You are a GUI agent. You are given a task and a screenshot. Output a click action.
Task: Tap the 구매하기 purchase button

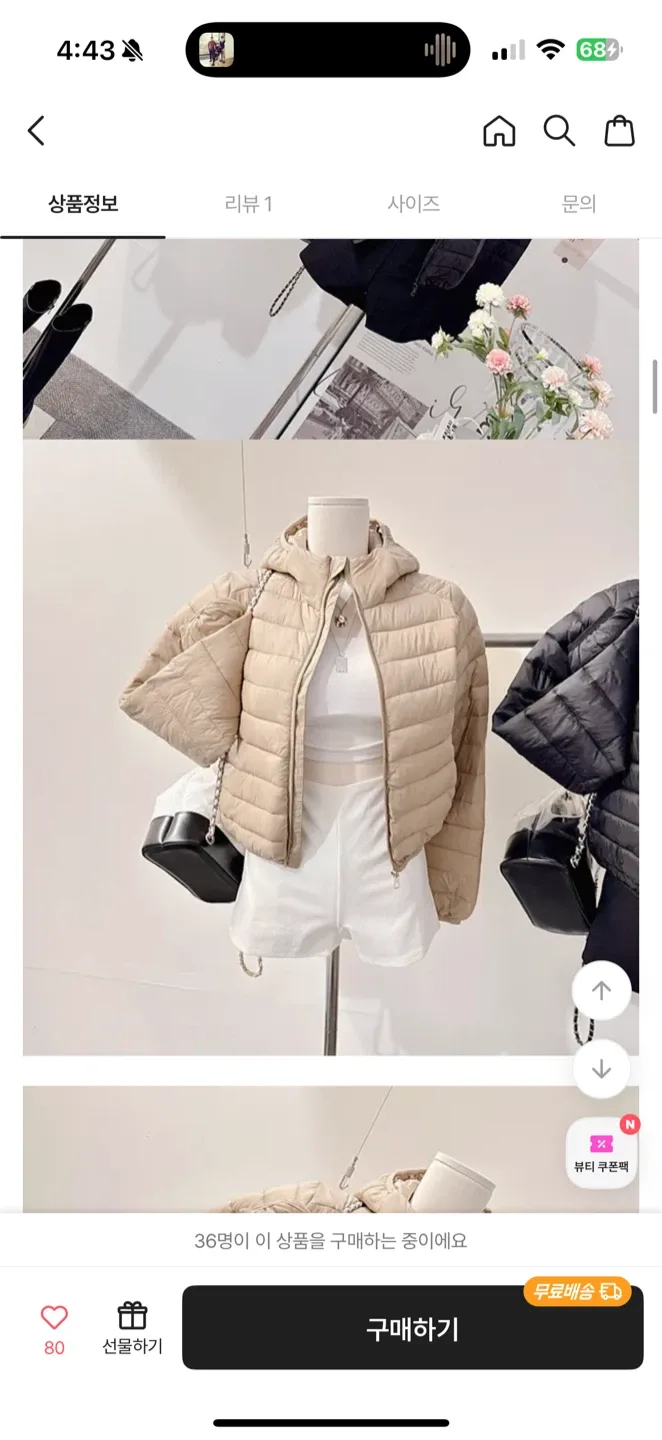click(412, 1328)
